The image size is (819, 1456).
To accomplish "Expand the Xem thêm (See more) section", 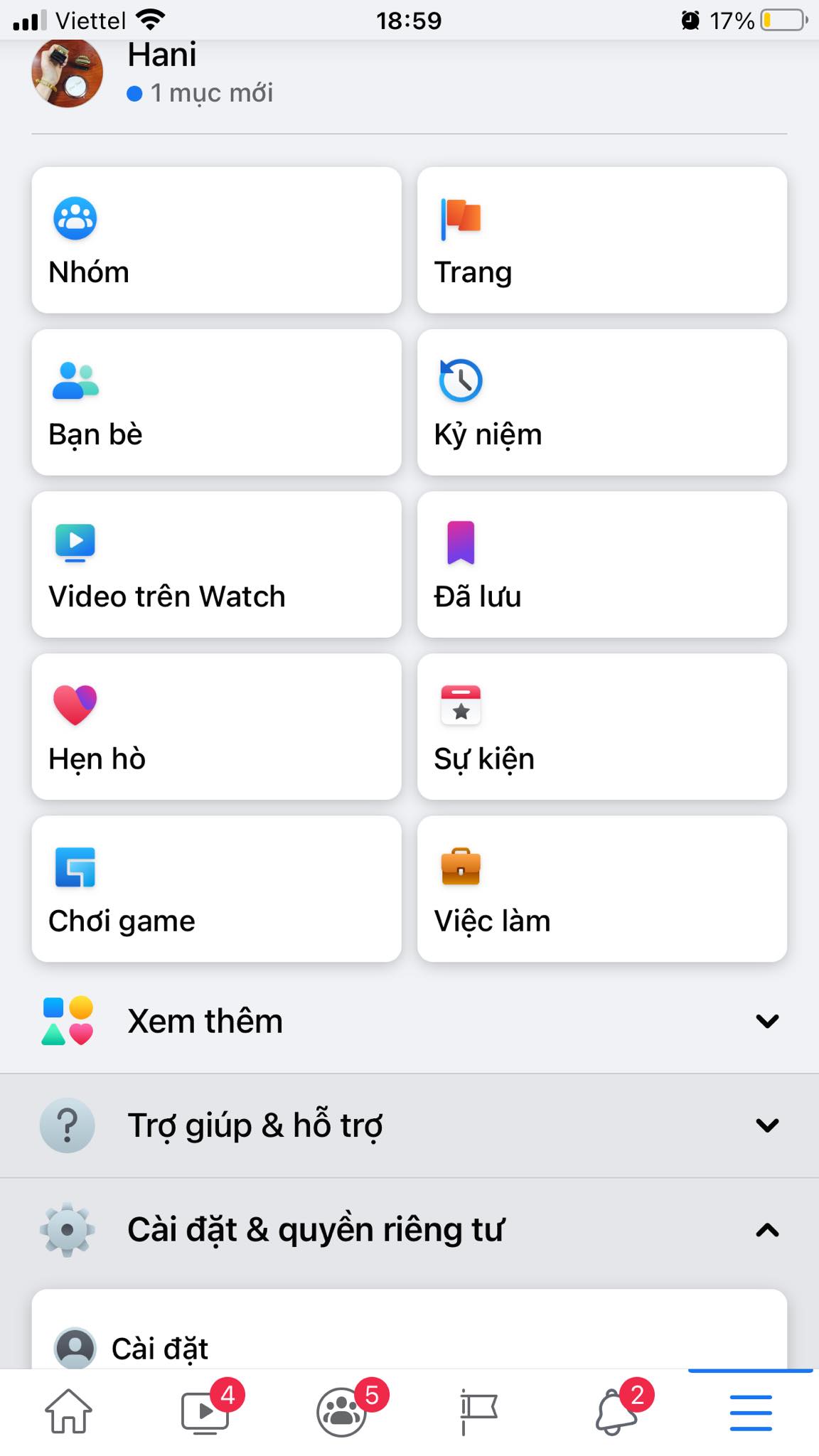I will click(x=409, y=1022).
